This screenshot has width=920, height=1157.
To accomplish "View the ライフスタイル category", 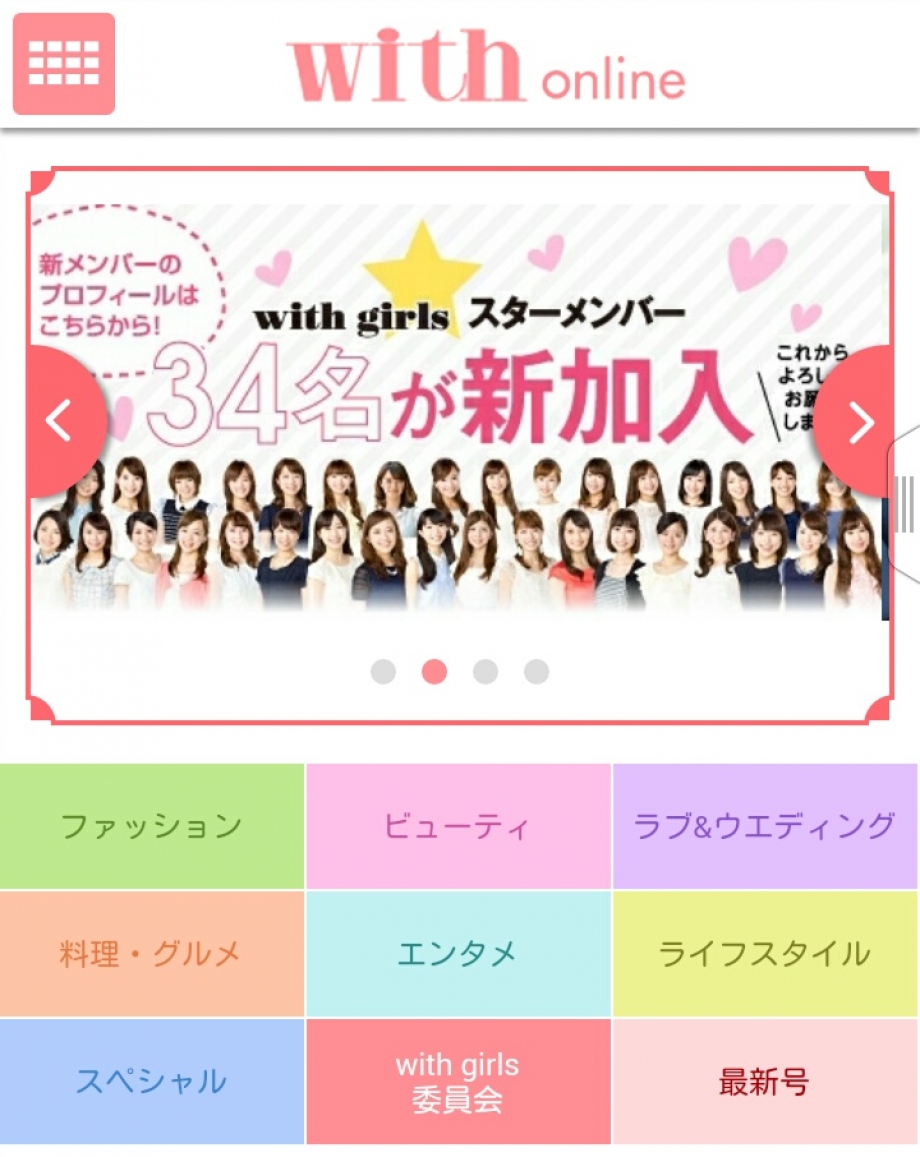I will pyautogui.click(x=765, y=954).
